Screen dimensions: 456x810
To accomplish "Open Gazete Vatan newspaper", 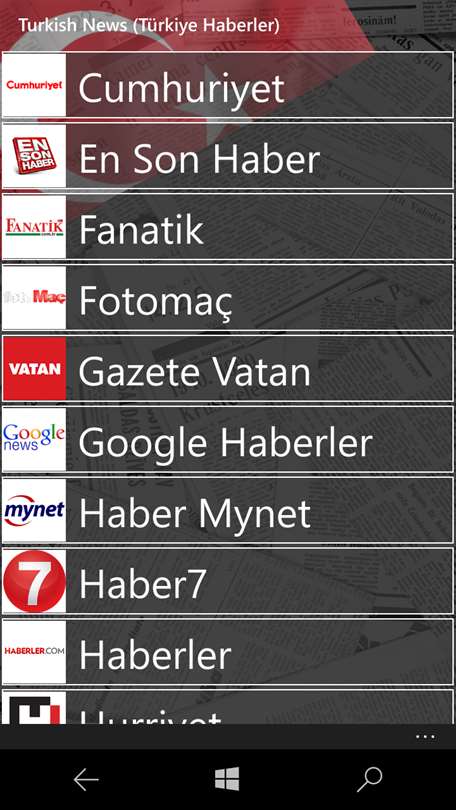I will pyautogui.click(x=228, y=368).
